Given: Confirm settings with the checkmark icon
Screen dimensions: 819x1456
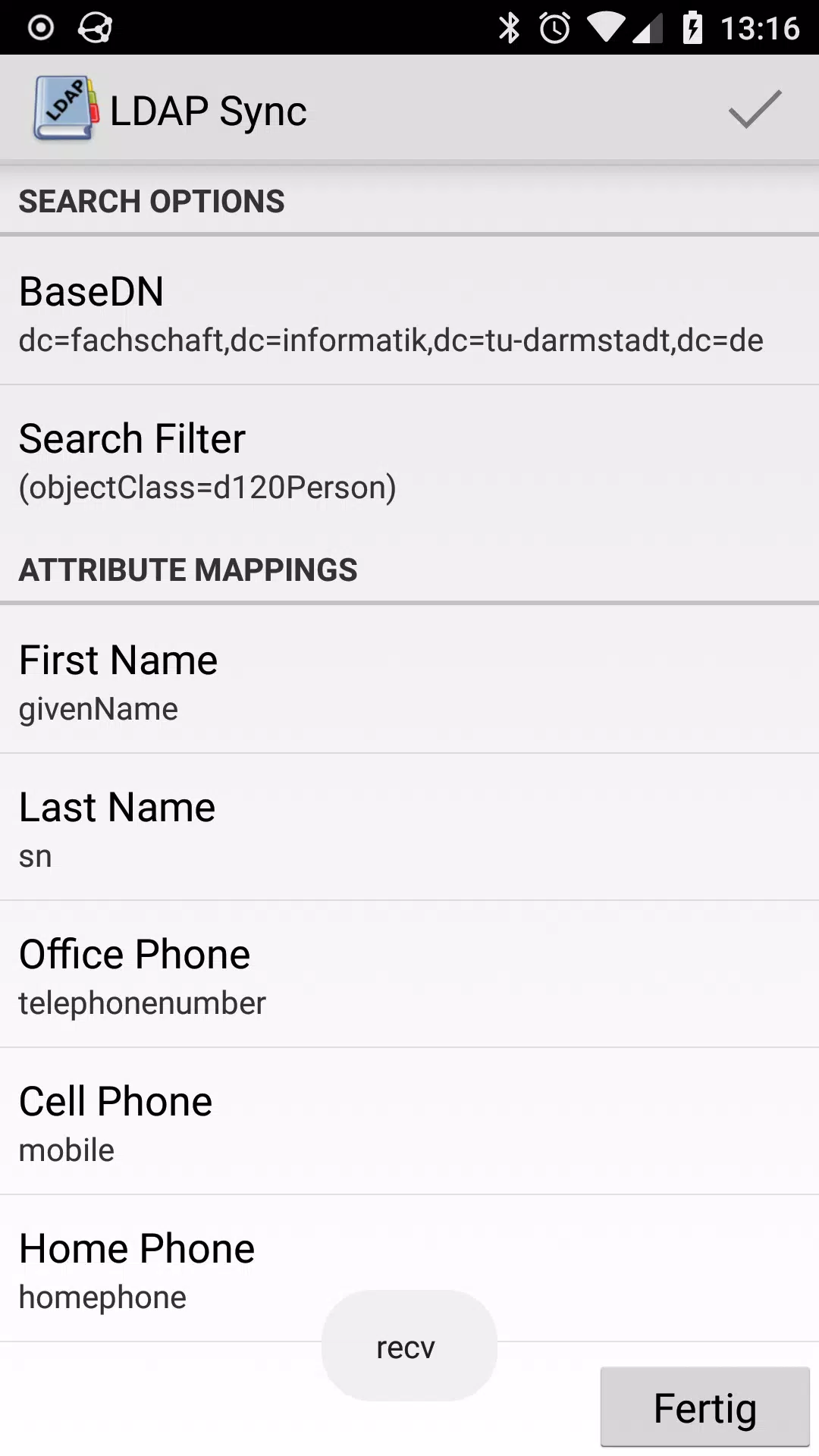Looking at the screenshot, I should point(754,110).
